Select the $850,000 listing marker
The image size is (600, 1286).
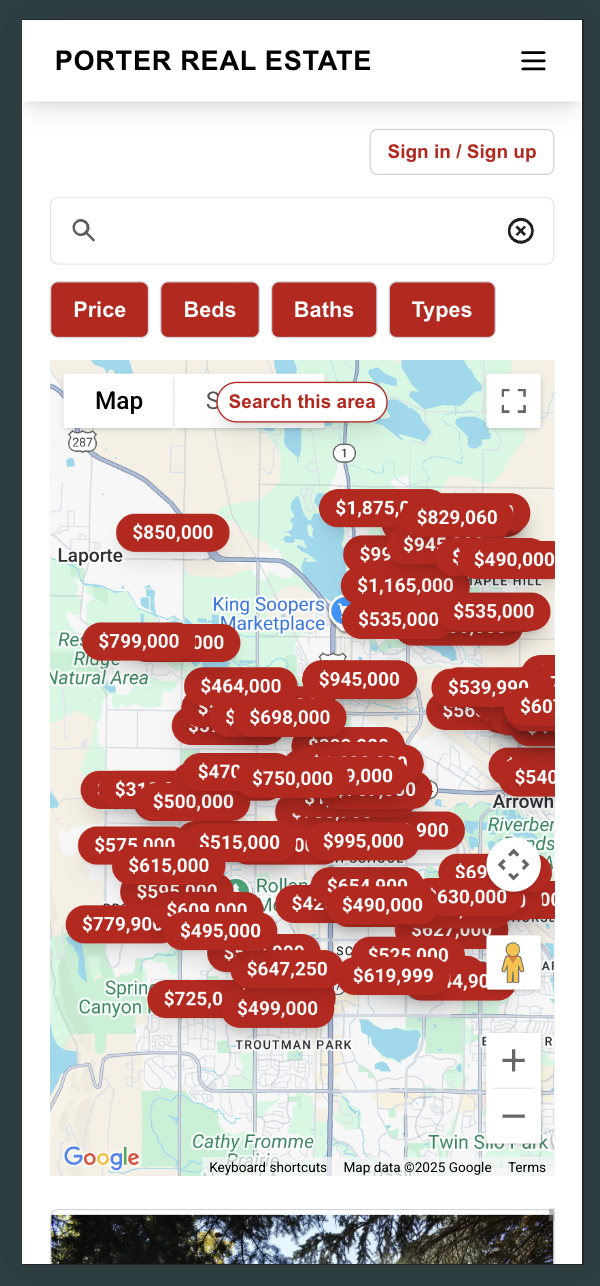(x=172, y=532)
